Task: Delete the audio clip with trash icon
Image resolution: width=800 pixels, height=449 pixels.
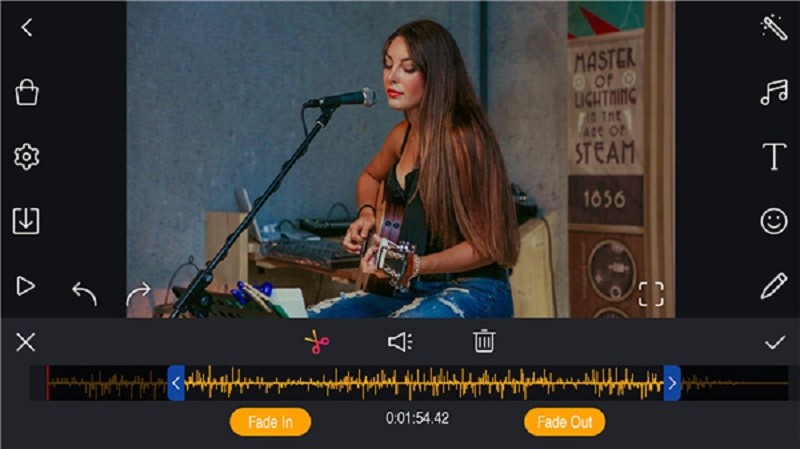Action: pos(484,342)
